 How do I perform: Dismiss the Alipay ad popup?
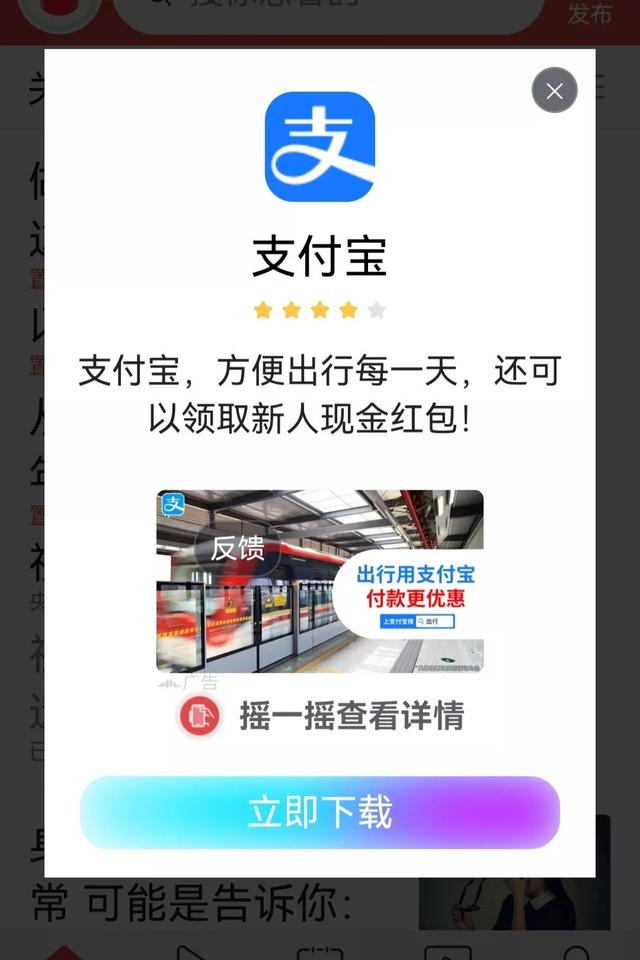[554, 91]
